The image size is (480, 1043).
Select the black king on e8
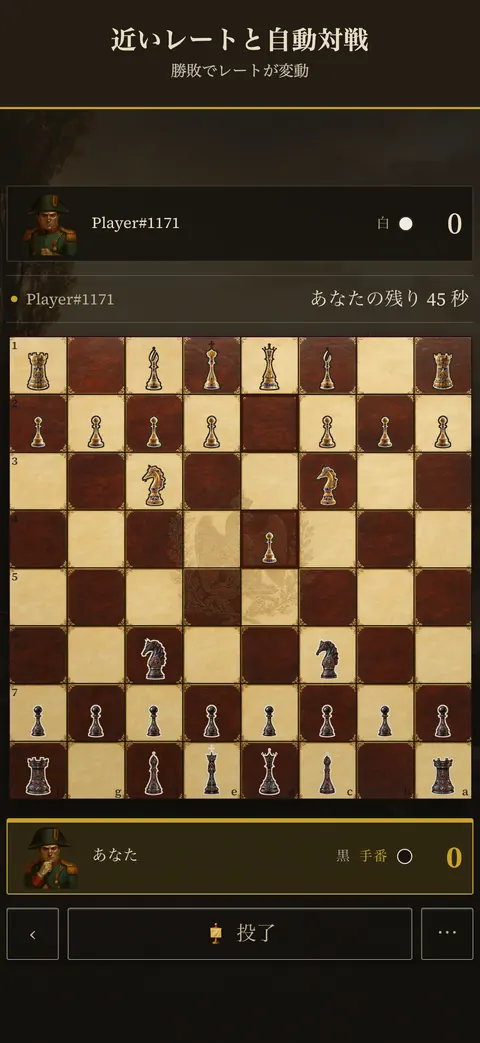point(211,770)
